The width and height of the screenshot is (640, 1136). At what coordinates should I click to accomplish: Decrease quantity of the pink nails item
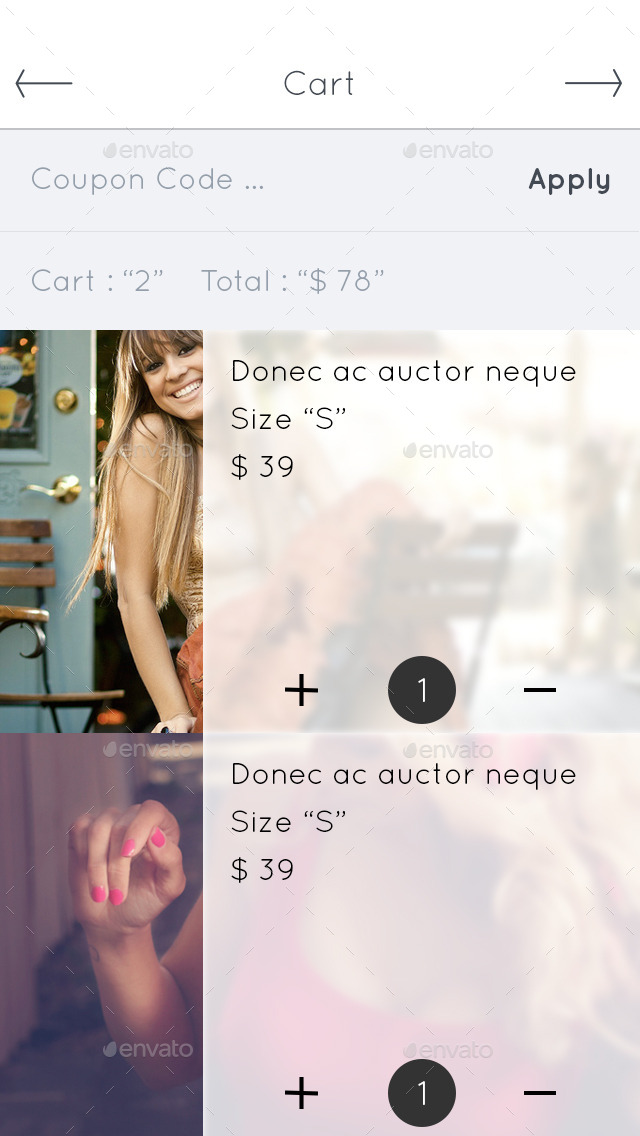coord(540,1093)
